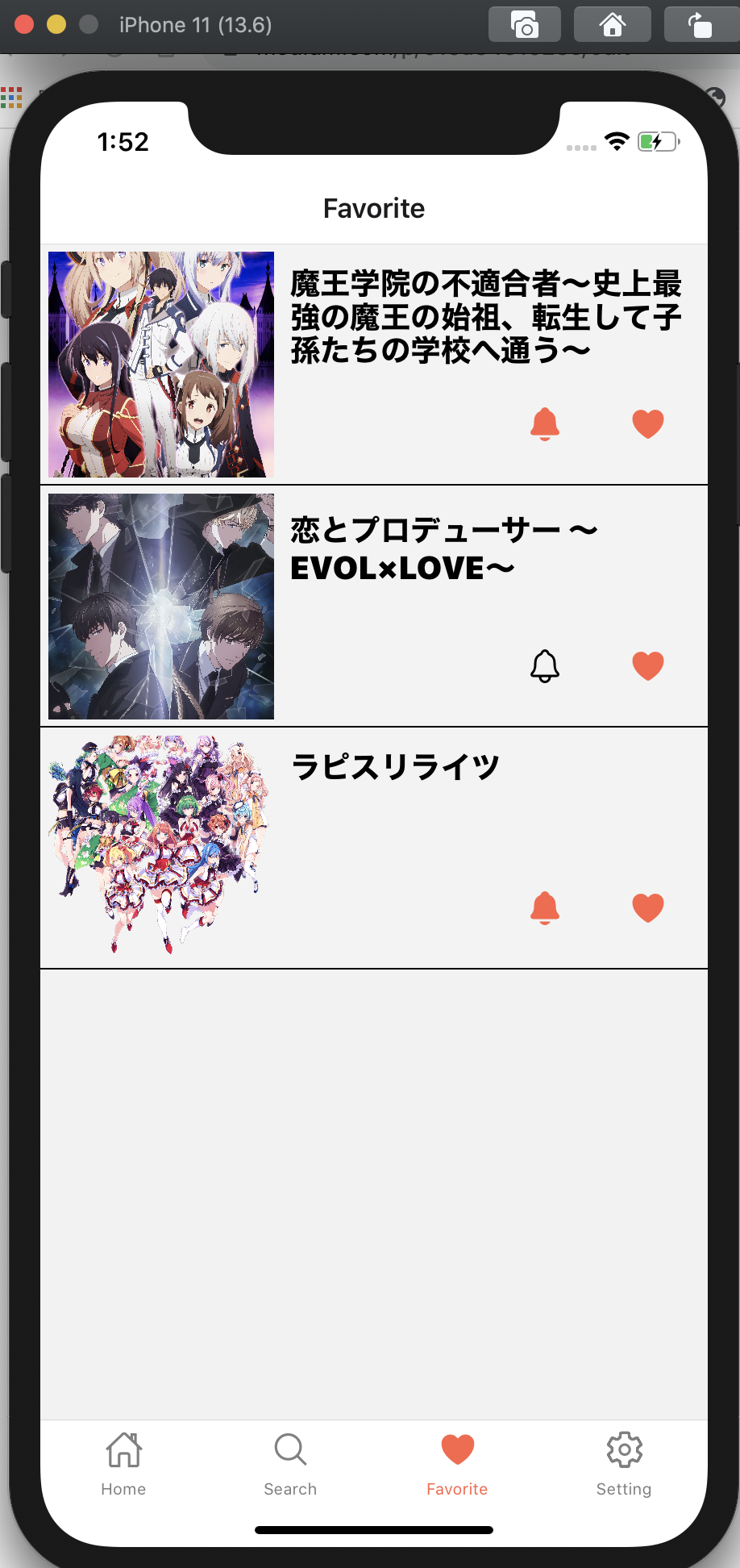Unfavorite 魔王学院の不適合者 with heart icon
Viewport: 740px width, 1568px height.
pyautogui.click(x=647, y=423)
